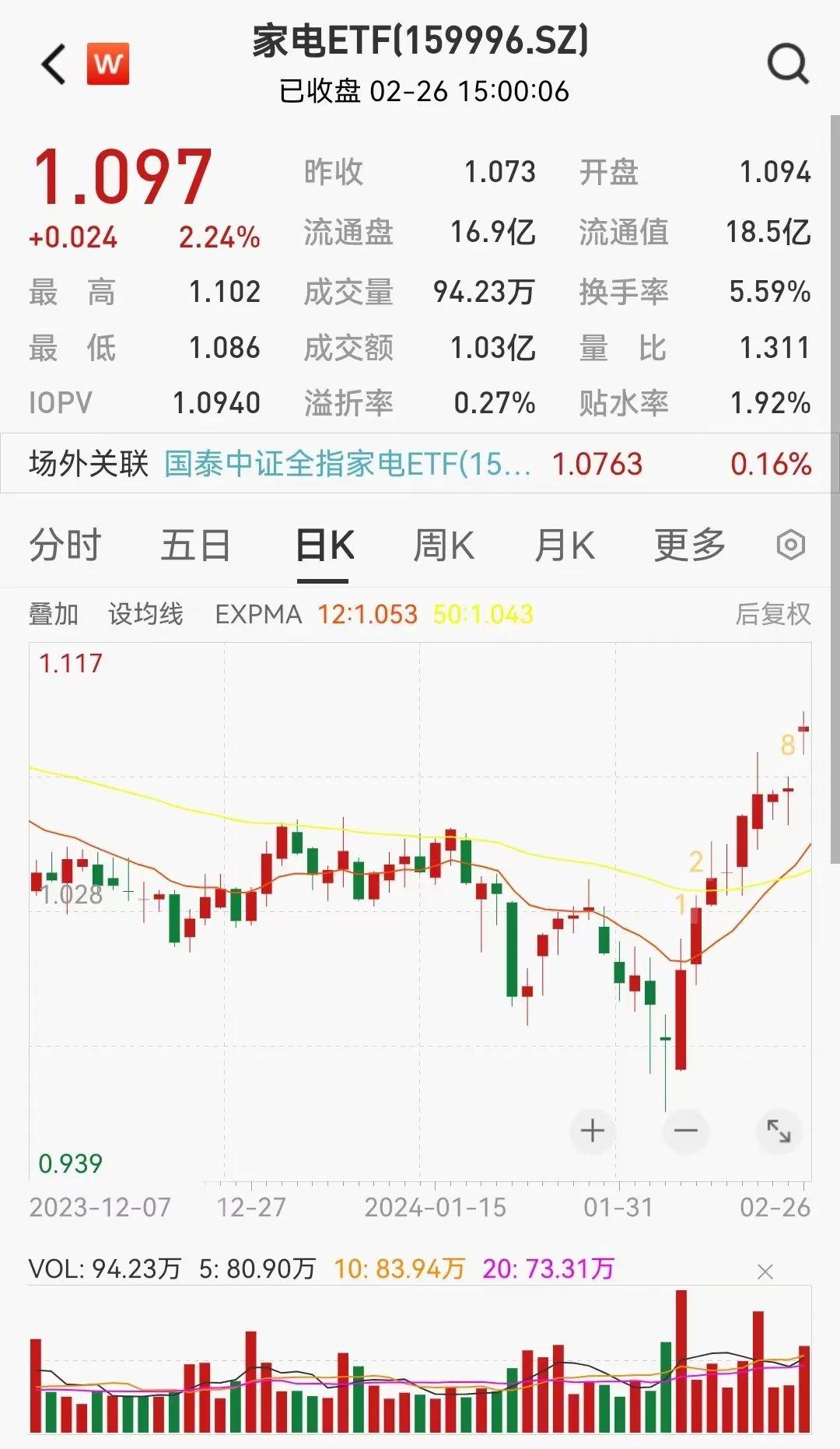The image size is (840, 1449).
Task: Tap the red W icon beside back arrow
Action: pos(108,64)
